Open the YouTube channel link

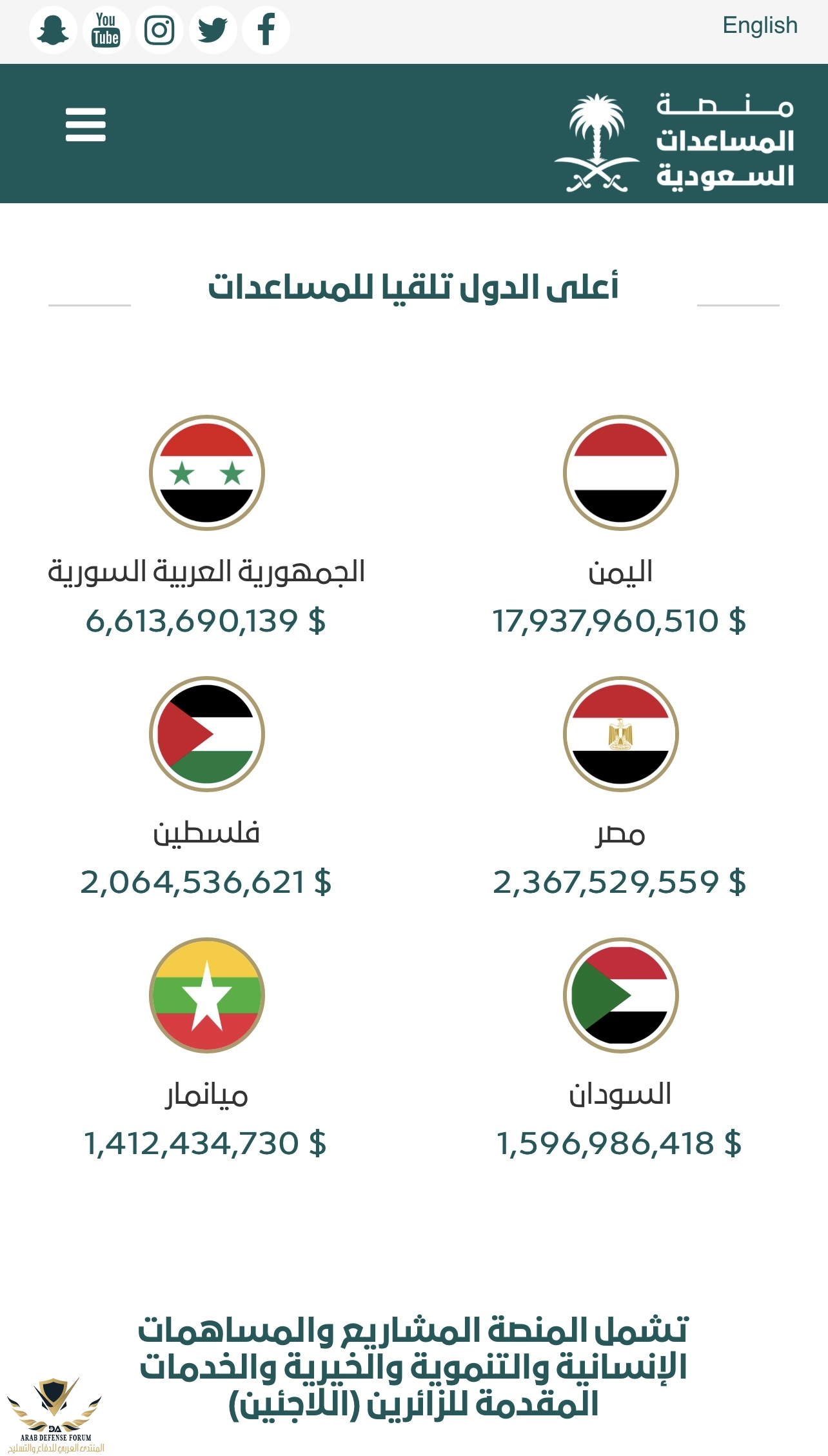106,30
